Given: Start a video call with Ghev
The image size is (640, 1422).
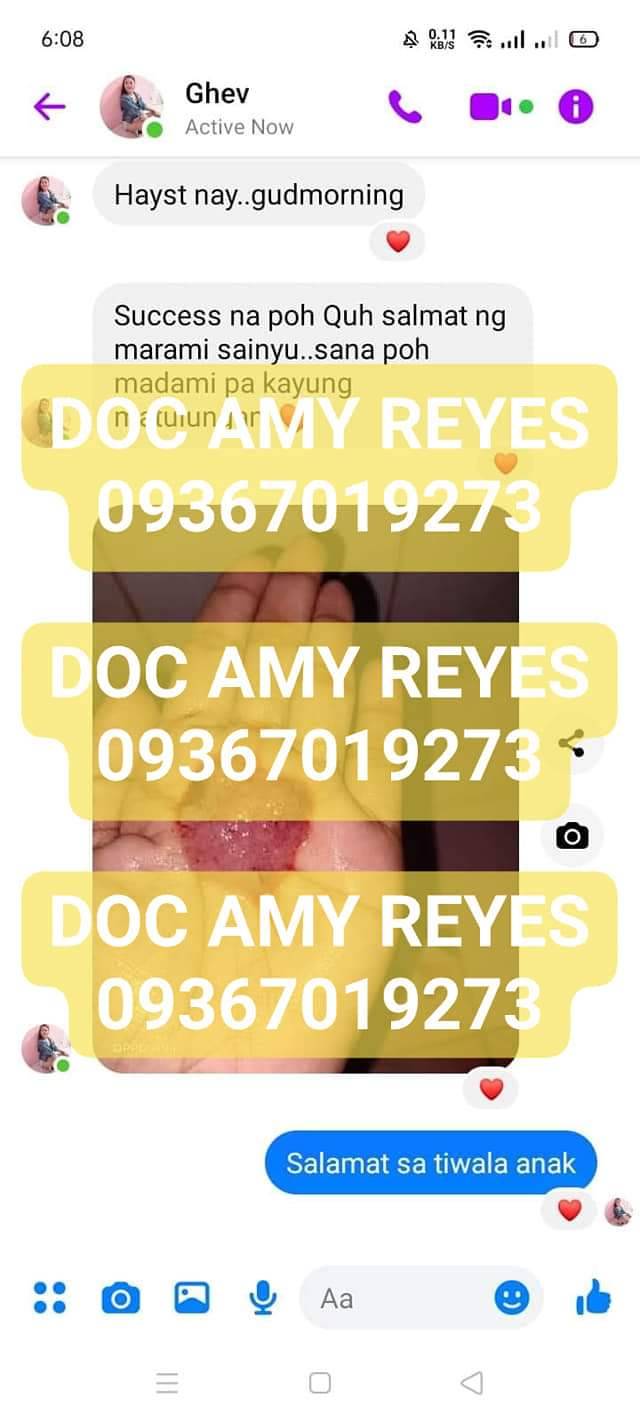Looking at the screenshot, I should (491, 106).
